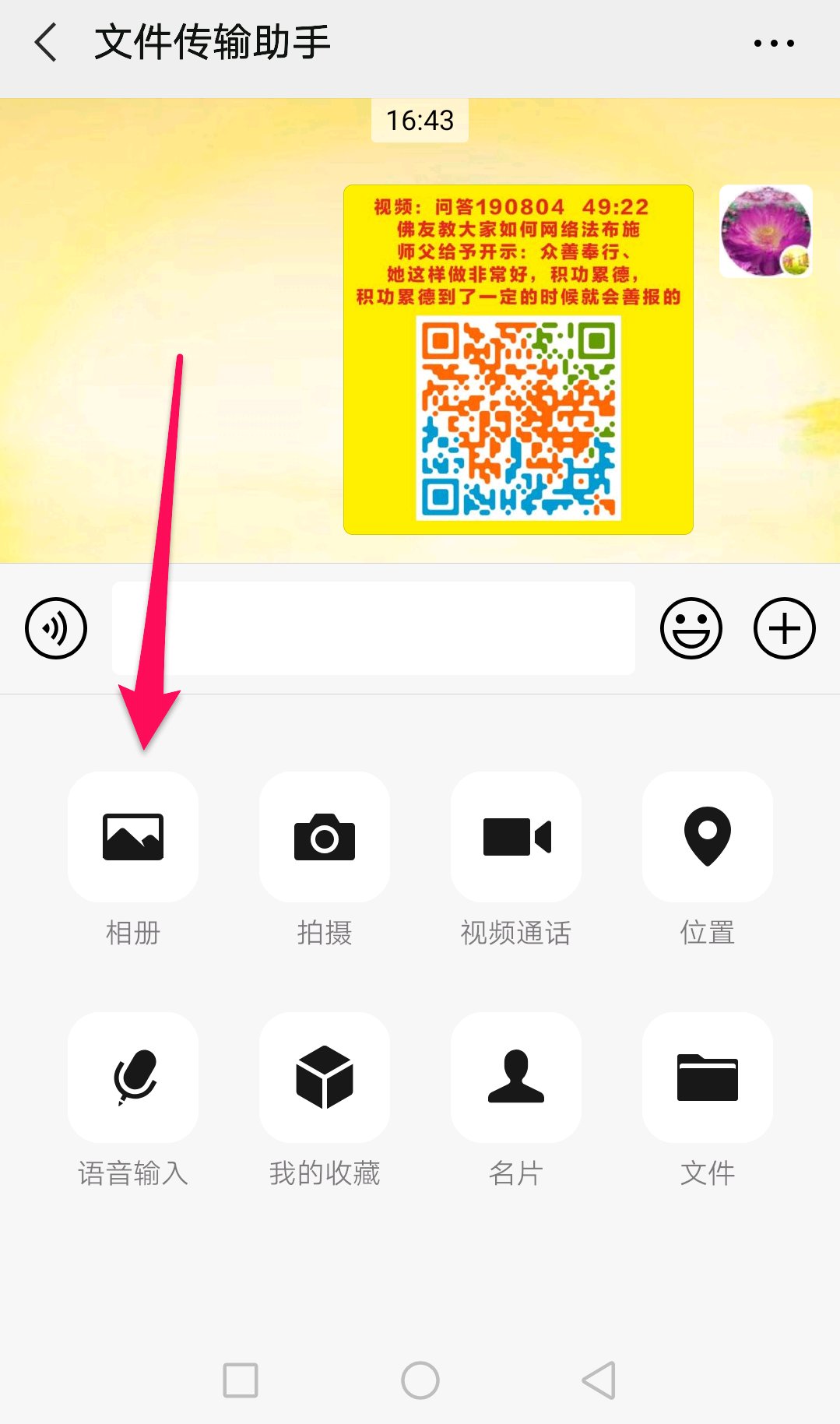Image resolution: width=840 pixels, height=1424 pixels.
Task: Share your 位置
Action: tap(708, 837)
